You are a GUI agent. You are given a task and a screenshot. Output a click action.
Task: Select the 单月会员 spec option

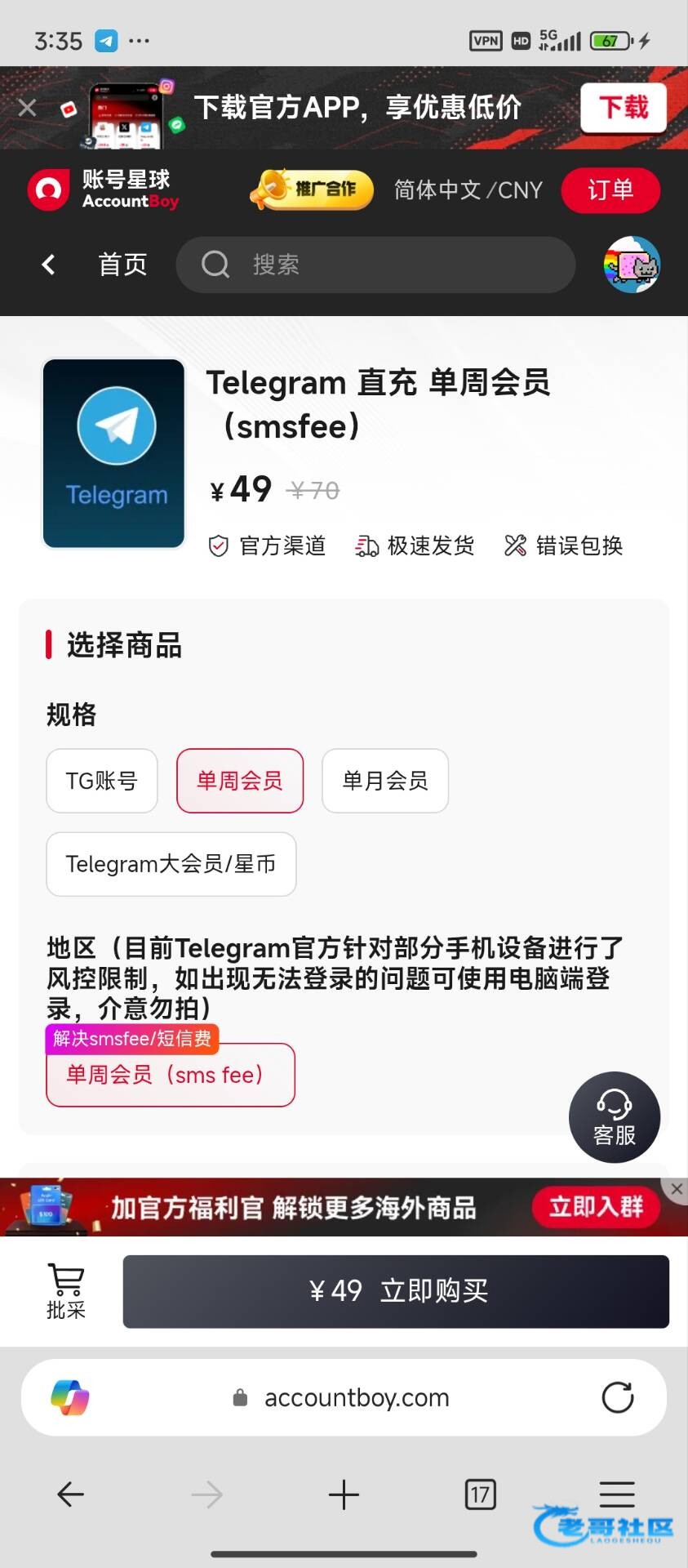[x=385, y=781]
